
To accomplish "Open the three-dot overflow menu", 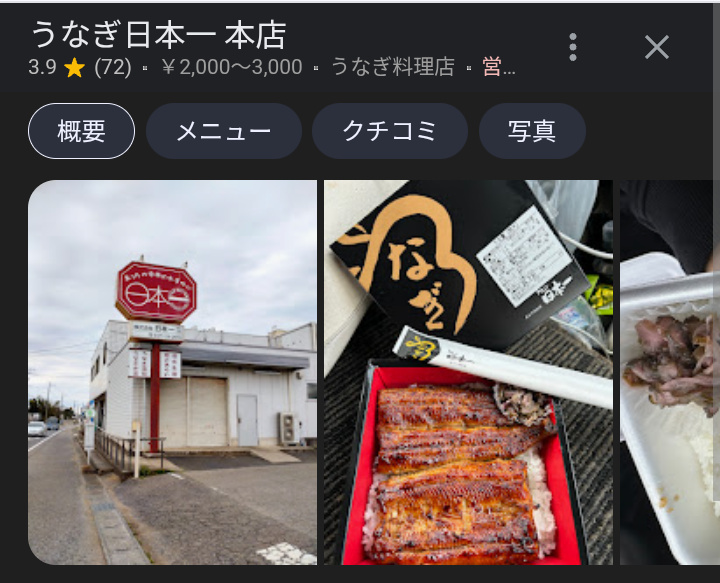I will tap(573, 47).
